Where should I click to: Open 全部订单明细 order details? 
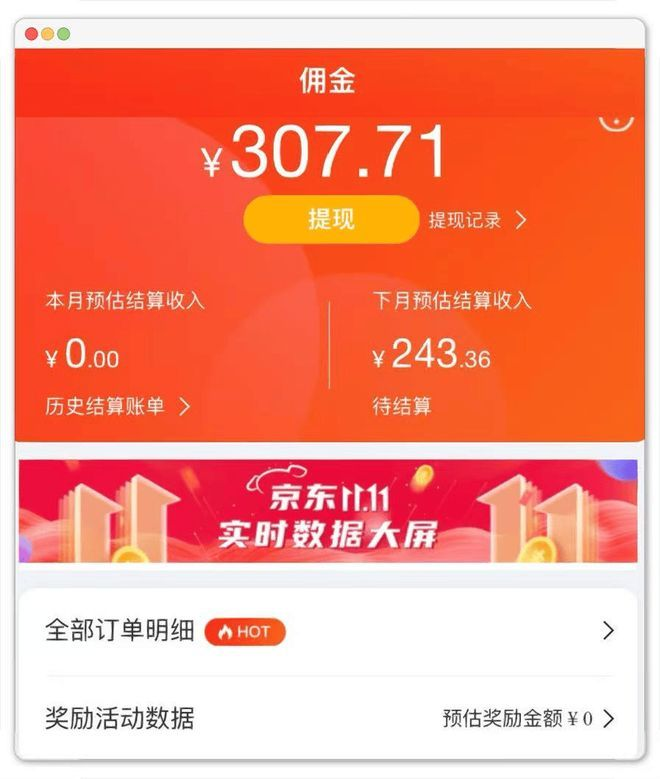(x=328, y=631)
